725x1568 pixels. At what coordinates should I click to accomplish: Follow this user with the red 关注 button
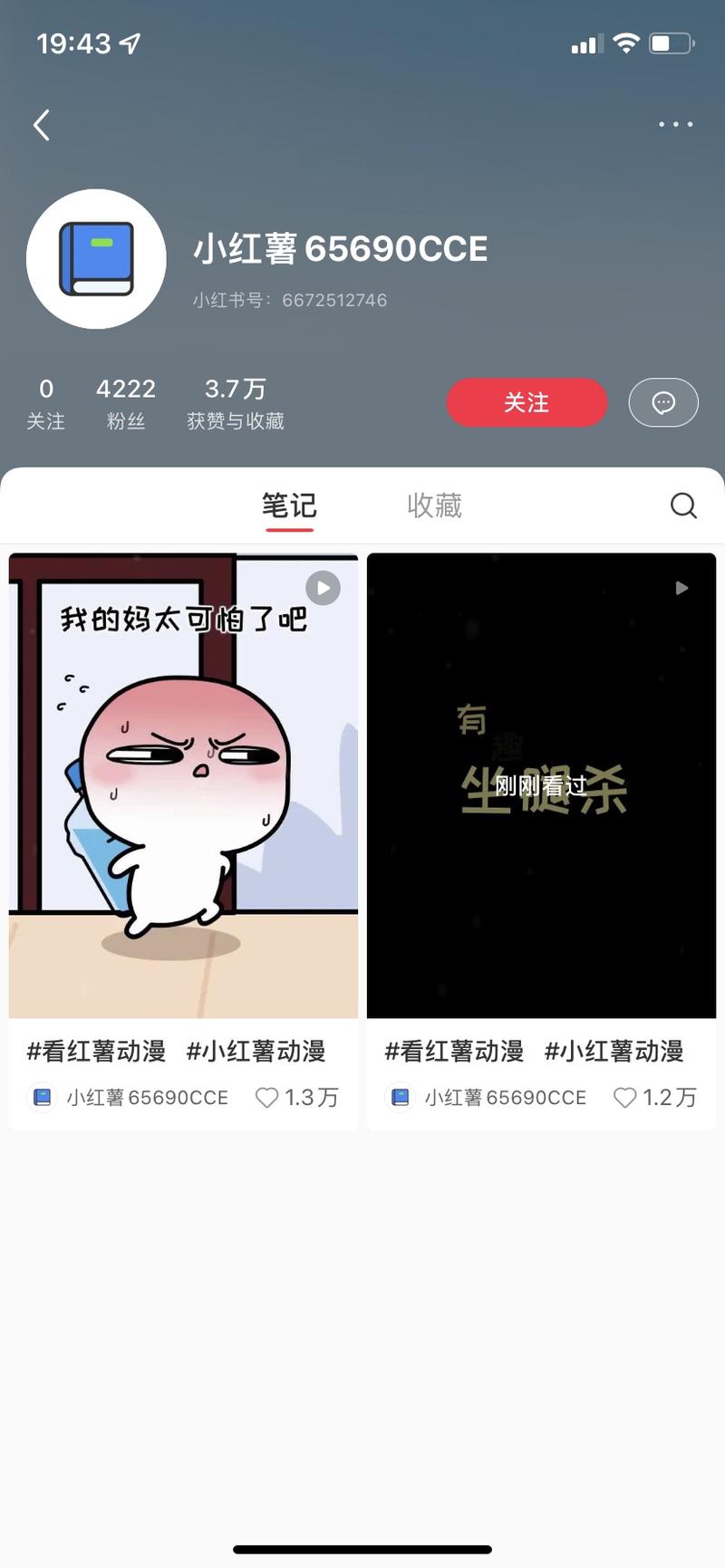pos(527,402)
